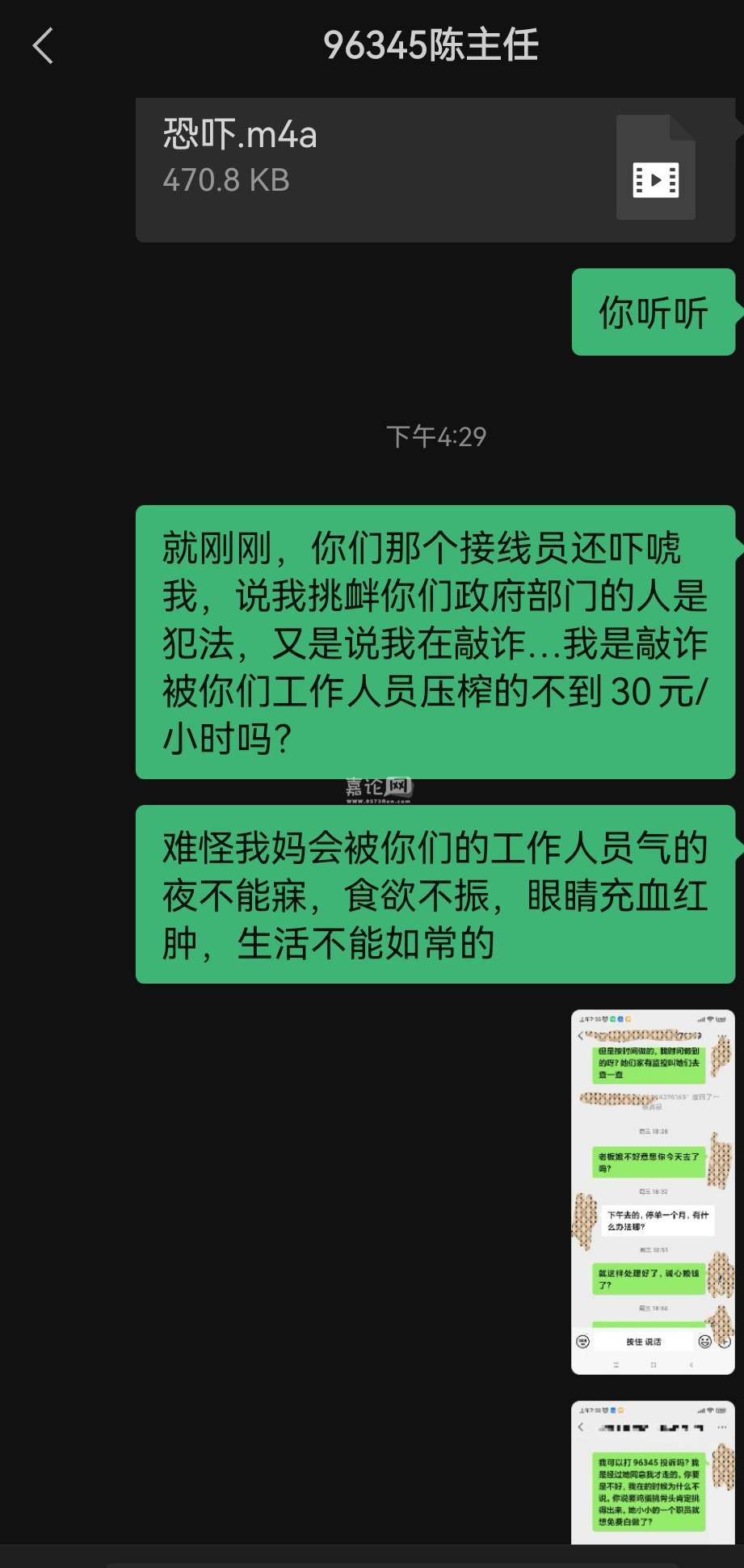Go back from the 96345陈主任 chat

43,45
